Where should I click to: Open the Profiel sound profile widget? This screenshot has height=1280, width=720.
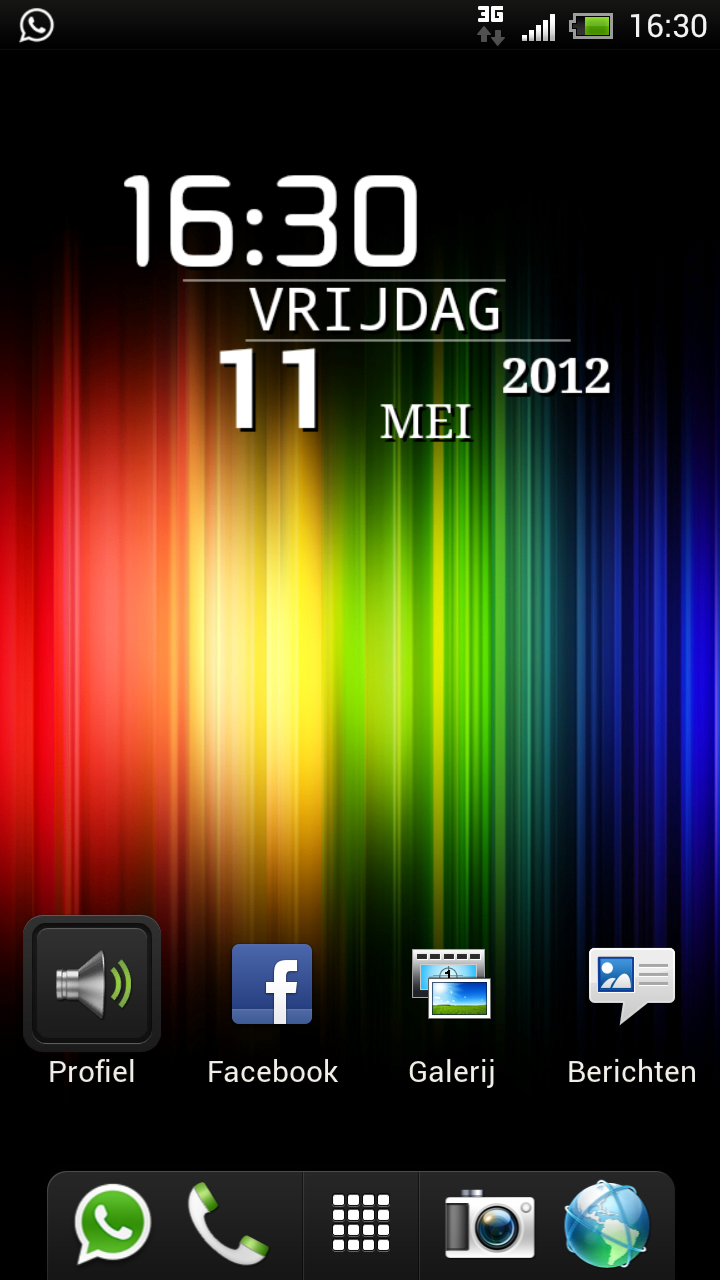[x=92, y=983]
